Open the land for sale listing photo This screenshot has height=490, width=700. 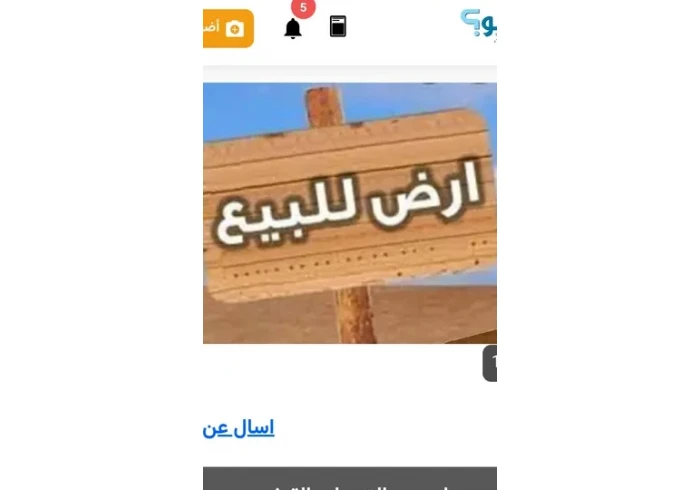point(350,213)
